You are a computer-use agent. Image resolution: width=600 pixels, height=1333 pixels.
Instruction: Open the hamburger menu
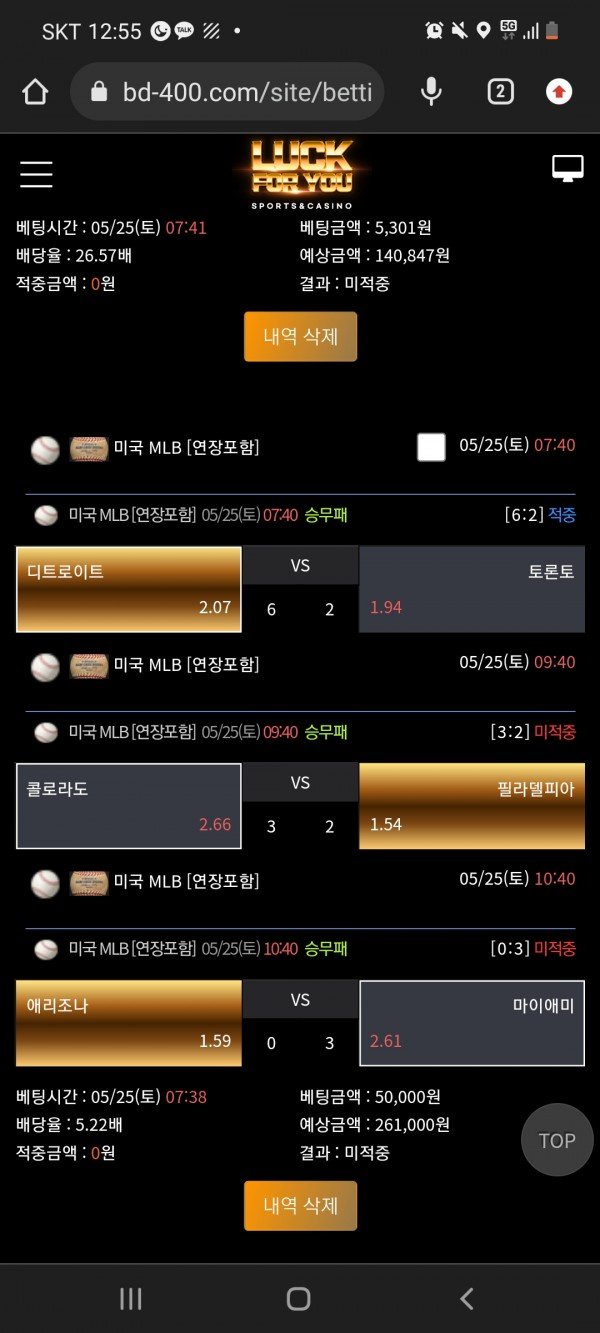pyautogui.click(x=36, y=173)
